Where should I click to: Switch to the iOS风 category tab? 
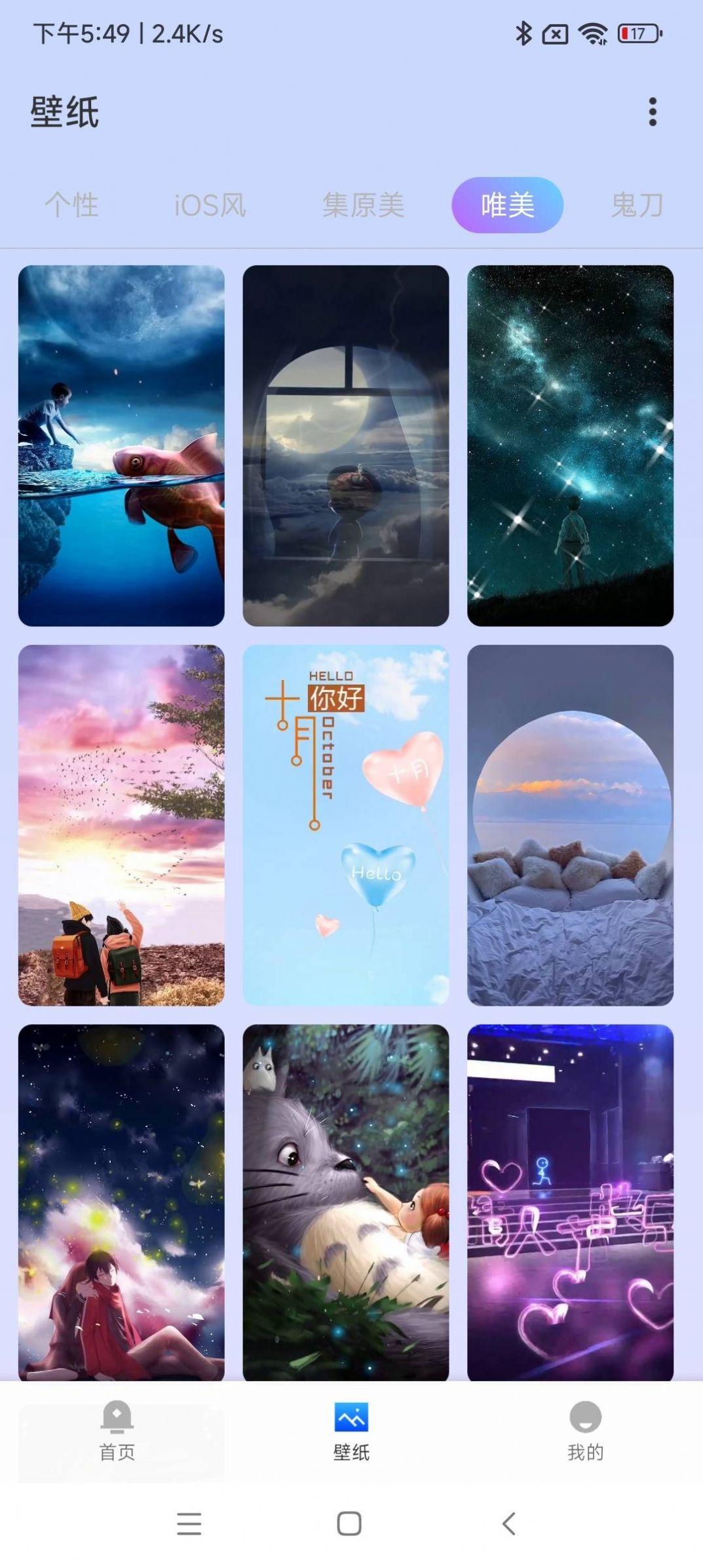tap(210, 205)
